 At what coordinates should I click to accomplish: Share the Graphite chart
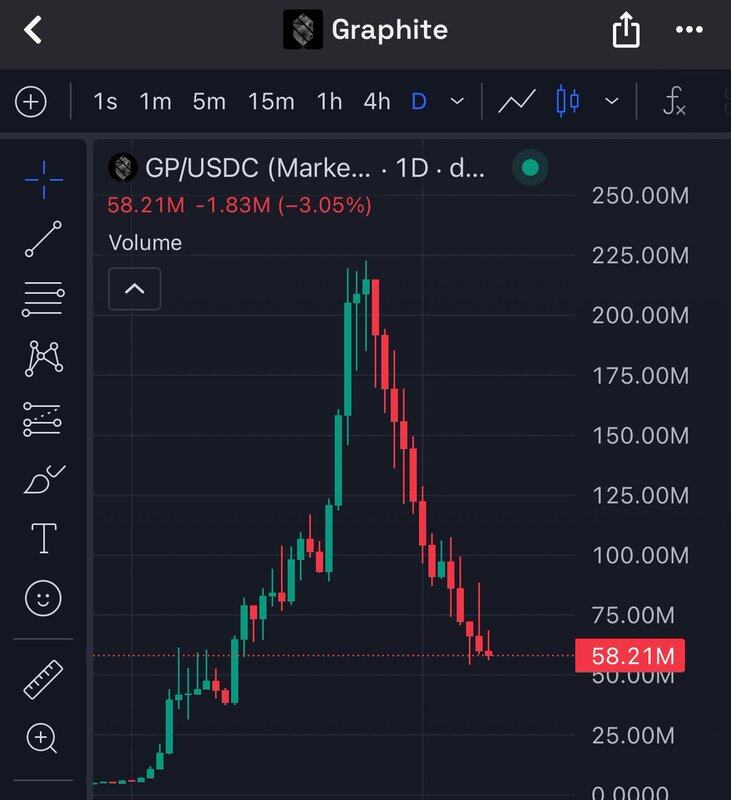[625, 30]
